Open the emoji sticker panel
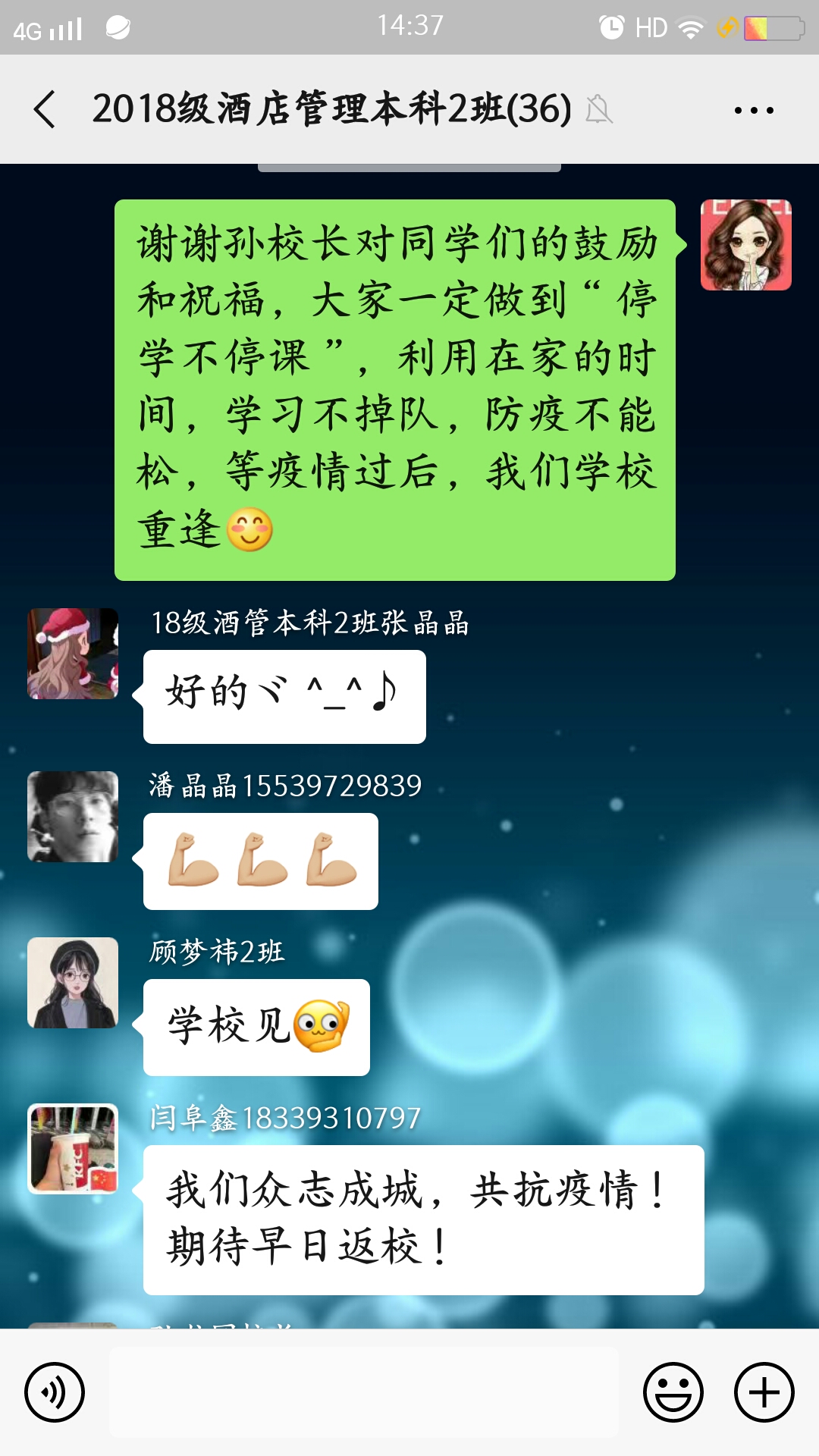 tap(673, 1392)
